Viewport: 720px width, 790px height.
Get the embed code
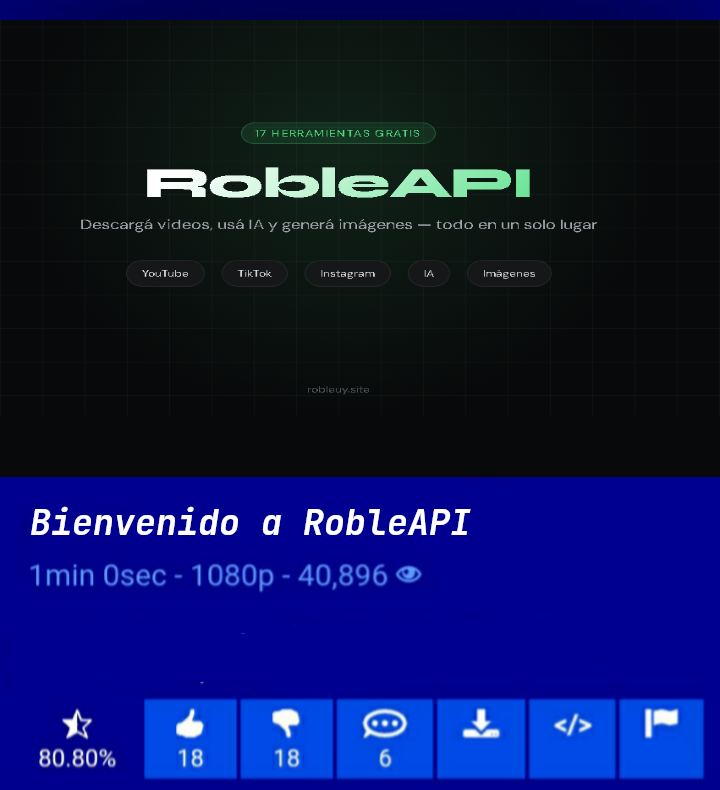point(572,738)
